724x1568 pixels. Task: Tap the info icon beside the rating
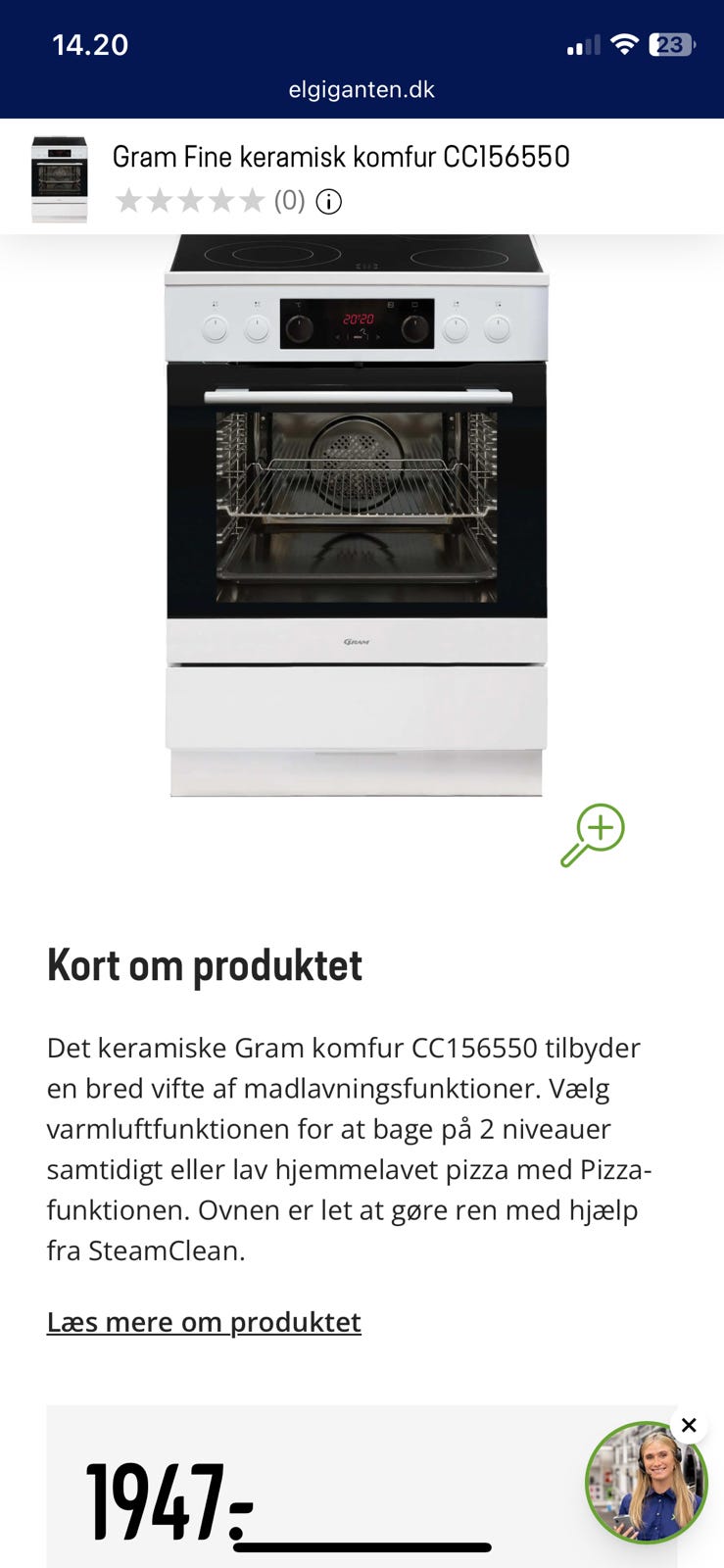(x=329, y=202)
